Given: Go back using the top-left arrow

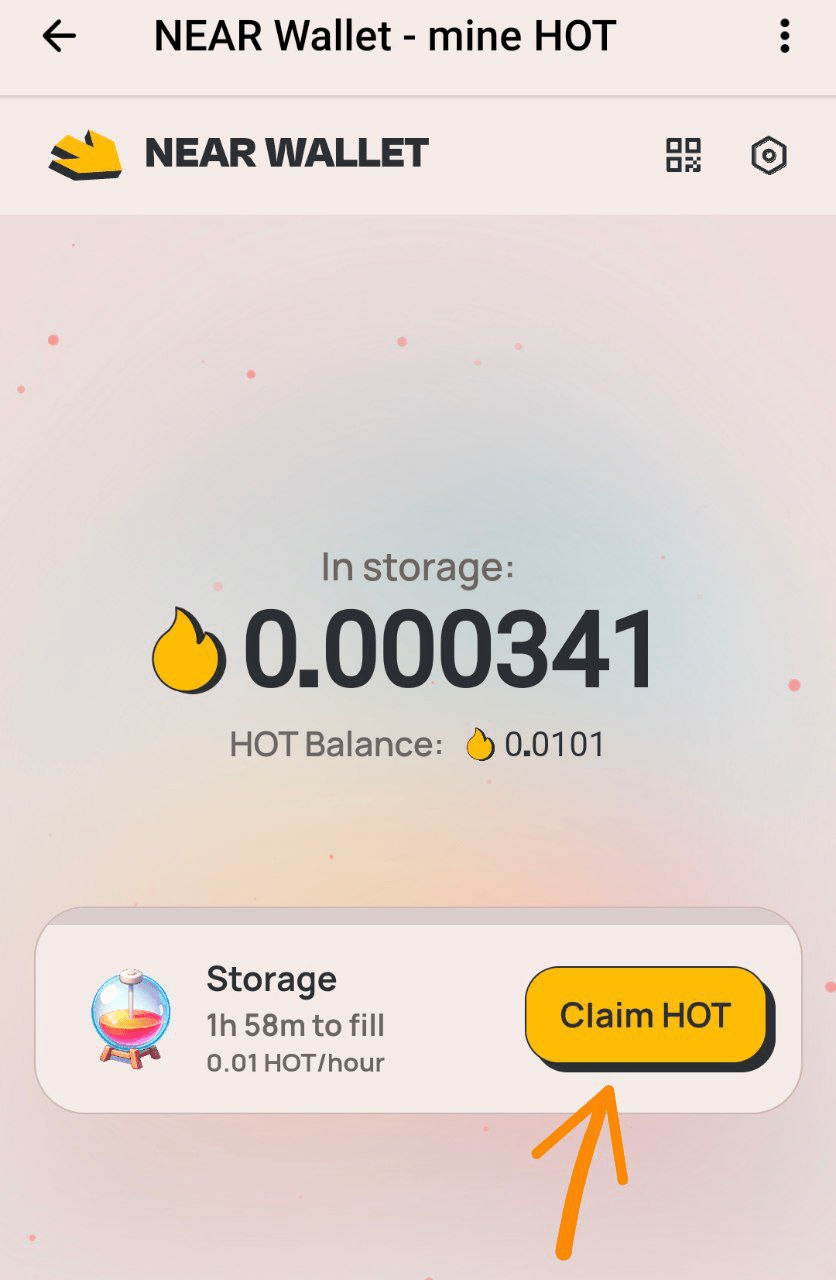Looking at the screenshot, I should click(x=59, y=37).
